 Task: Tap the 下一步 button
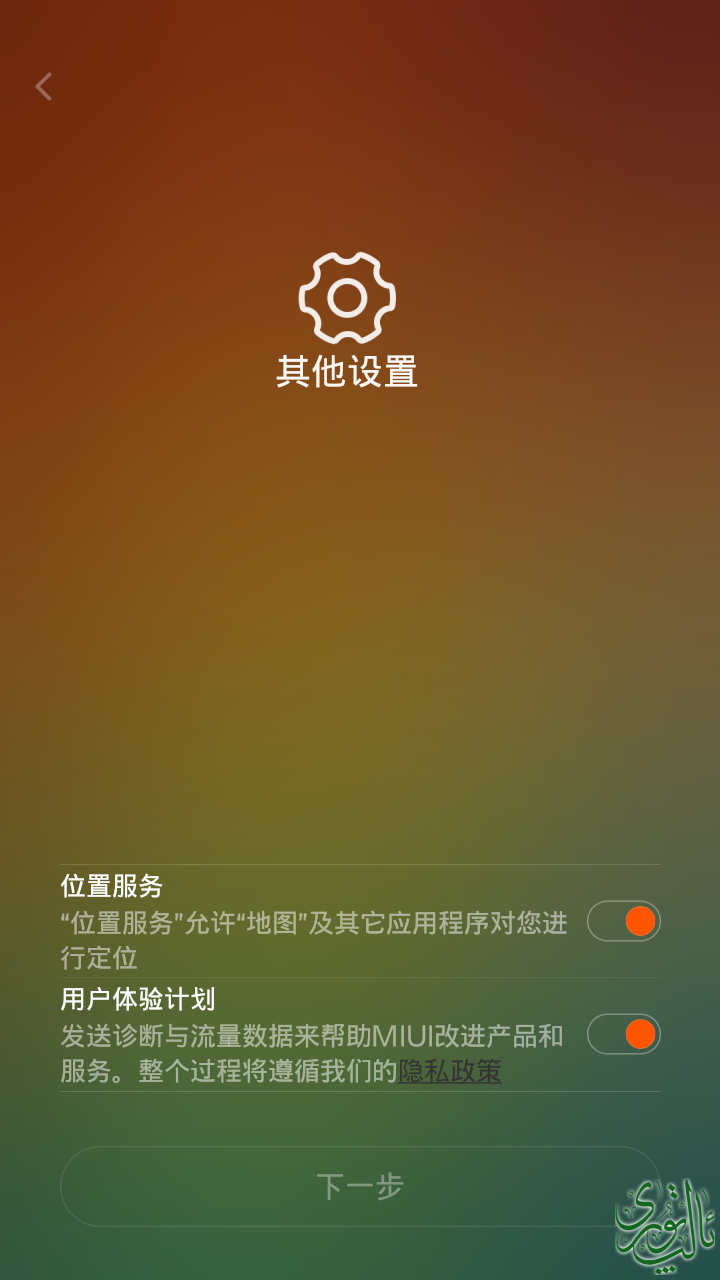pyautogui.click(x=360, y=1187)
